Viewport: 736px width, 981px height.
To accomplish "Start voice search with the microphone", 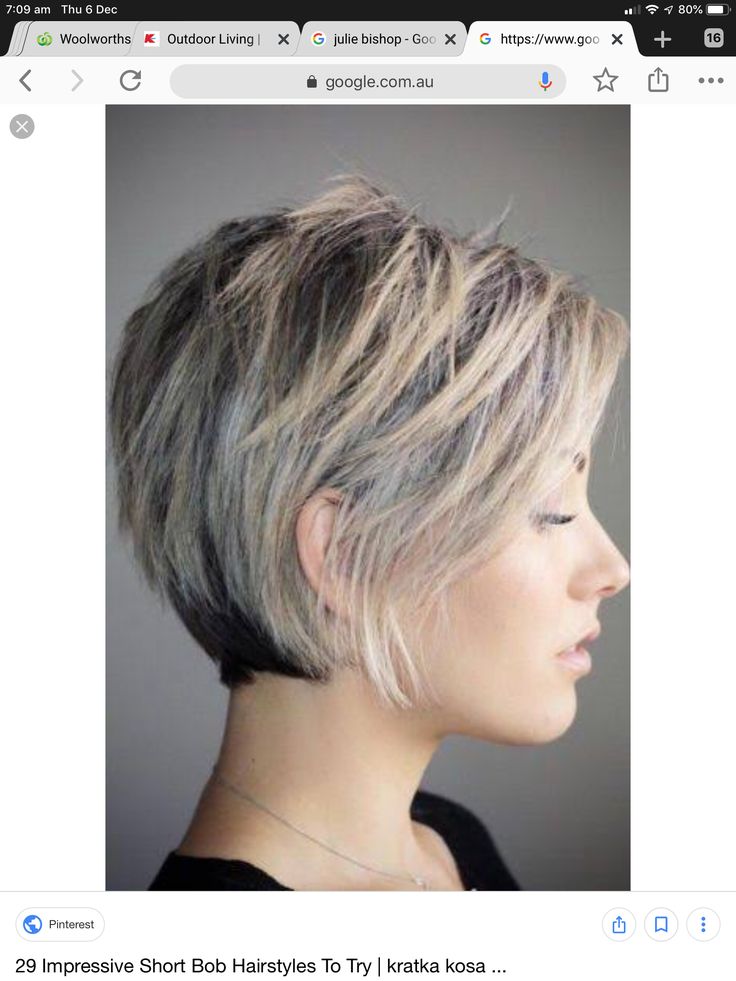I will coord(545,82).
